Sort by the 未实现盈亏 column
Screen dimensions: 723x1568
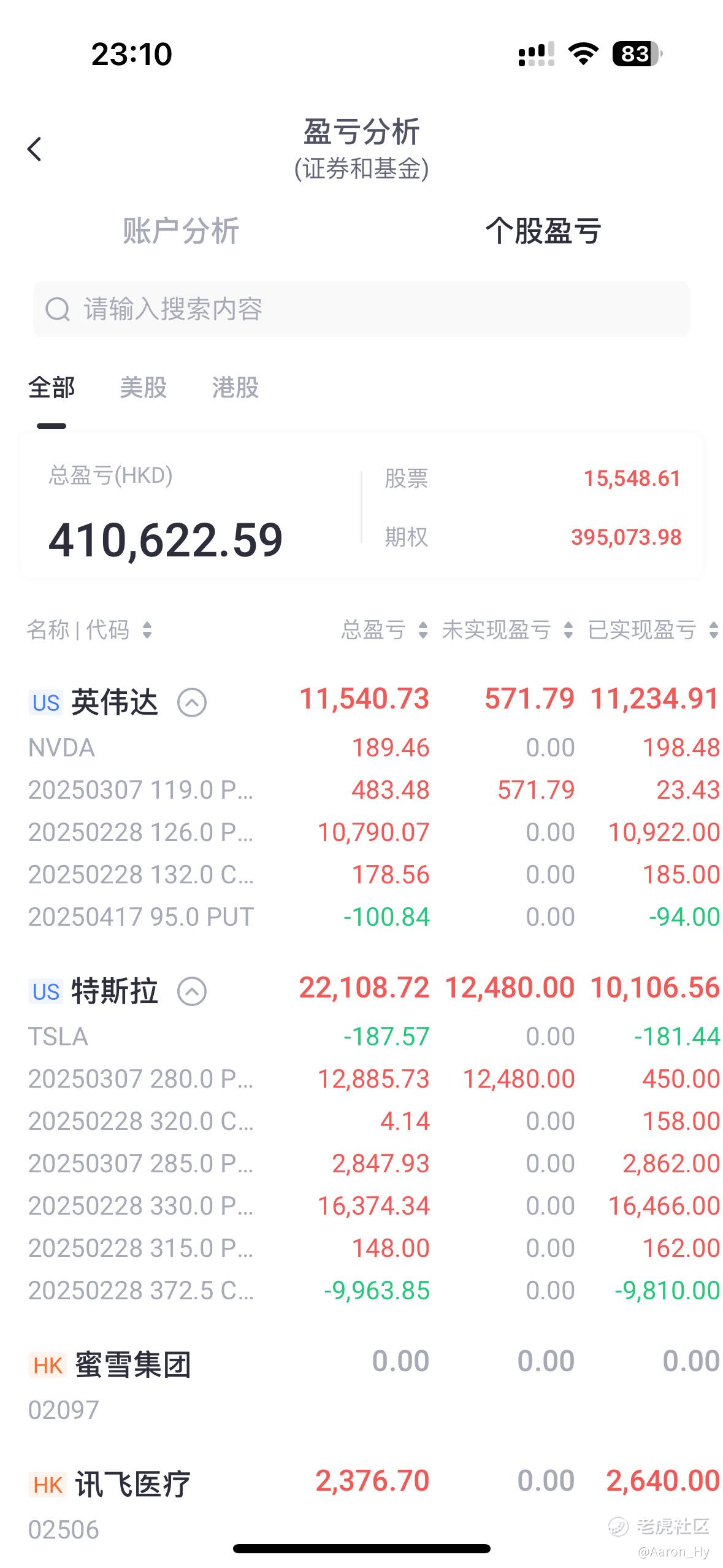coord(507,630)
